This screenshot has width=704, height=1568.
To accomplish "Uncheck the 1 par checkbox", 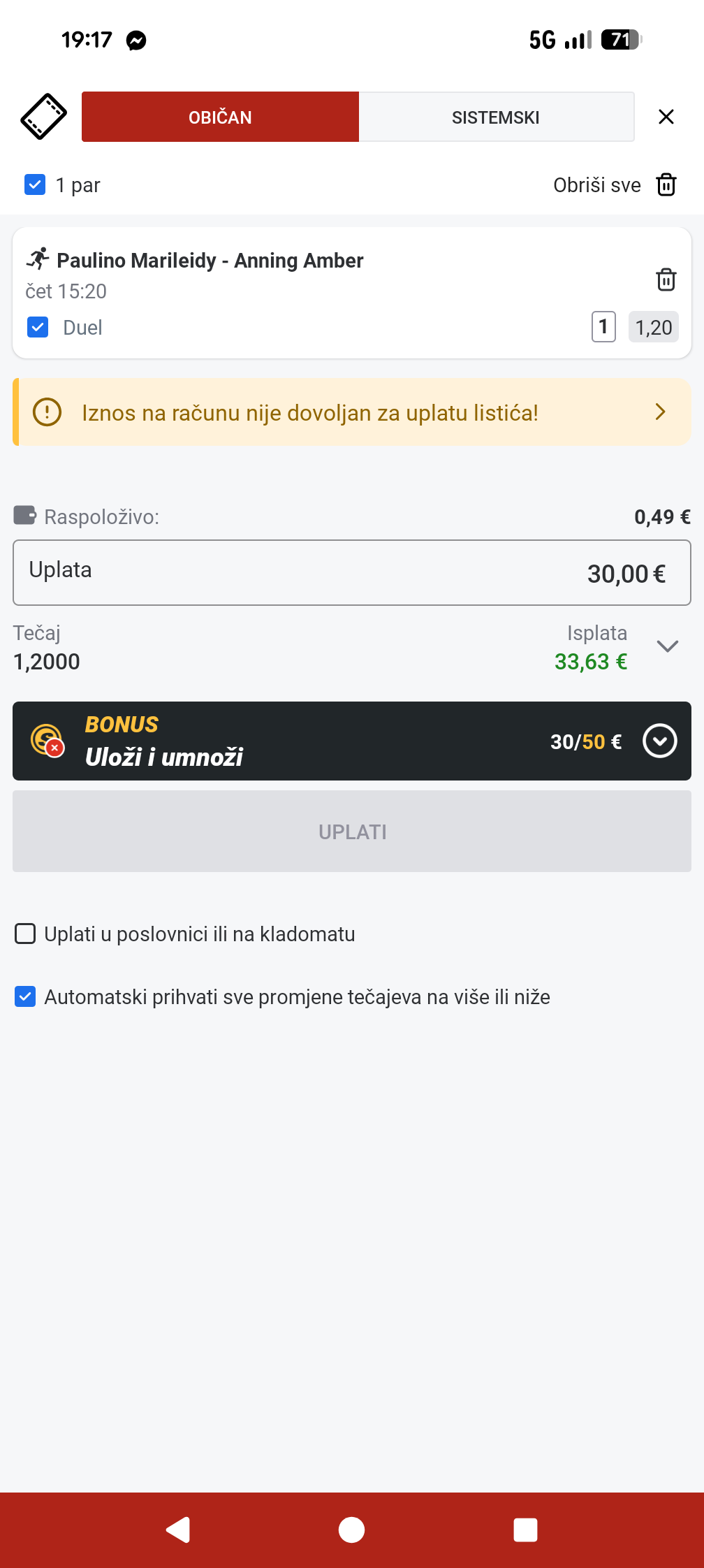I will (x=35, y=184).
